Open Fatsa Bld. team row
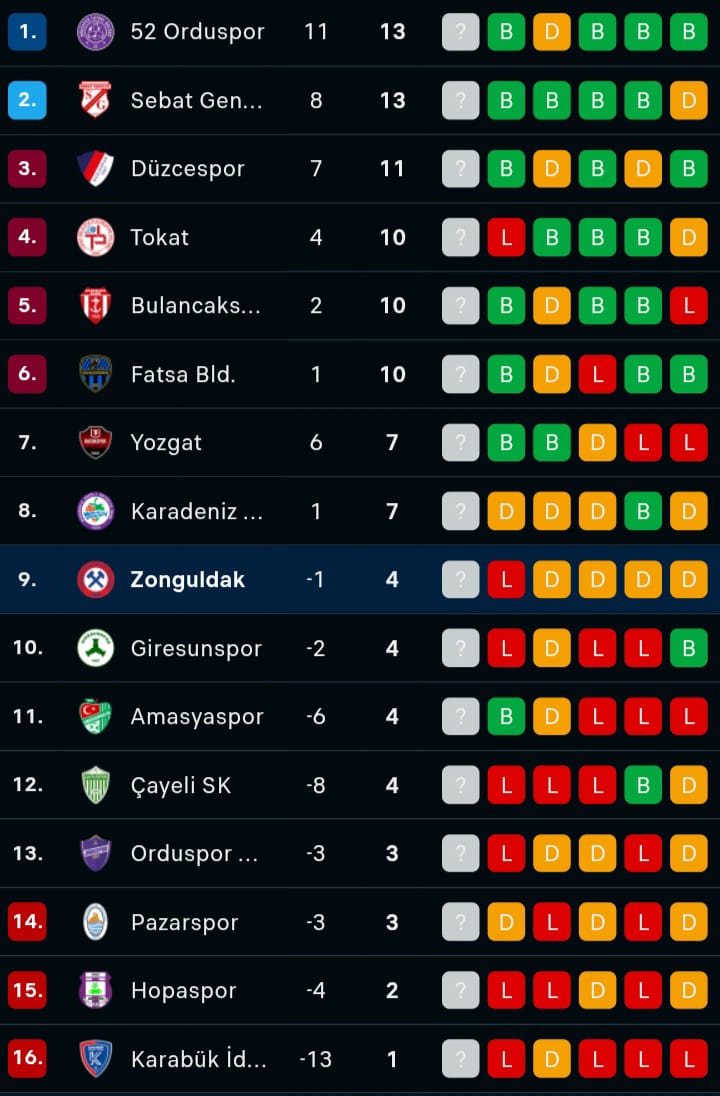 tap(182, 374)
